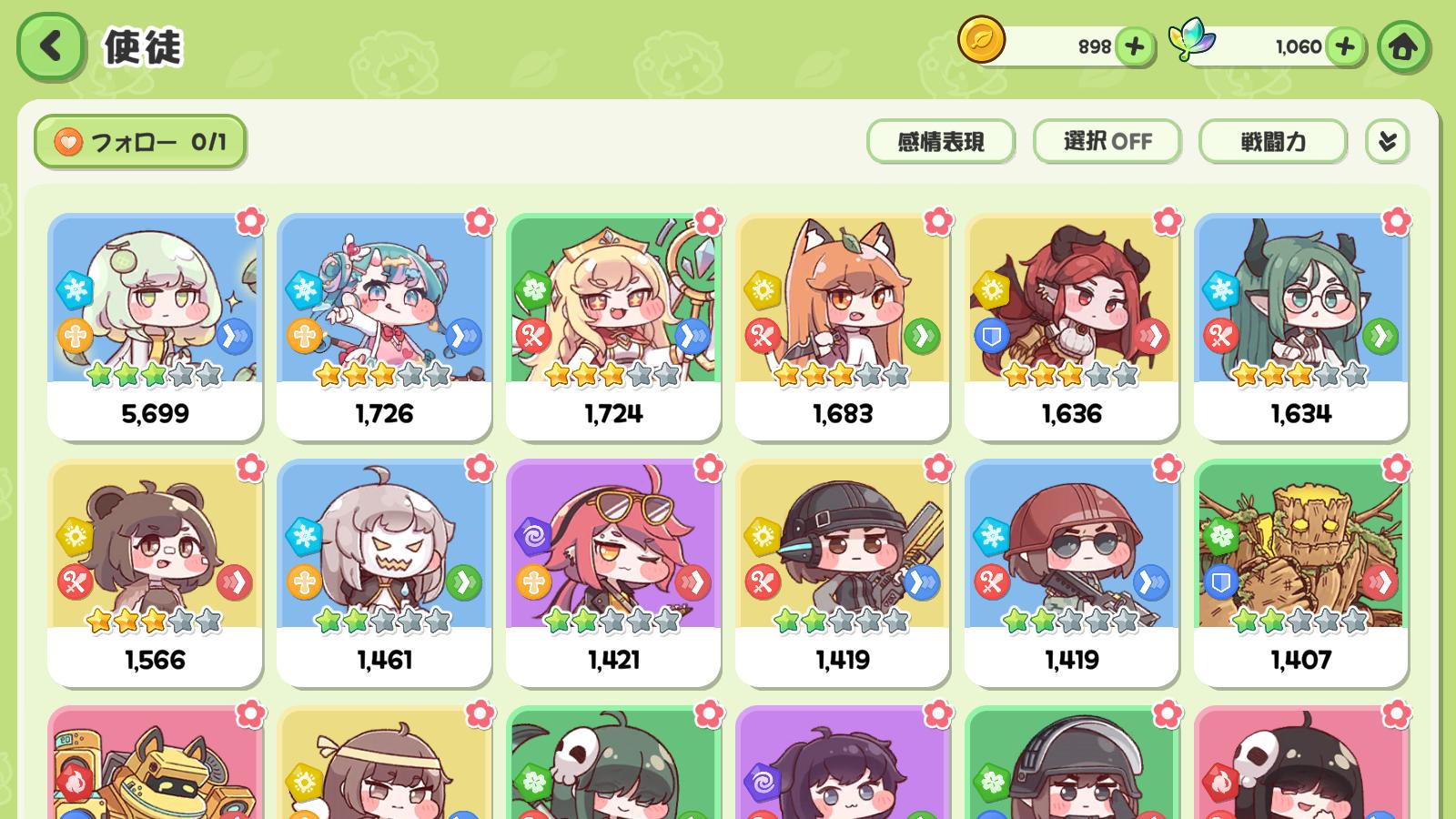Add more gold coins with the plus button
1456x819 pixels.
(1134, 46)
